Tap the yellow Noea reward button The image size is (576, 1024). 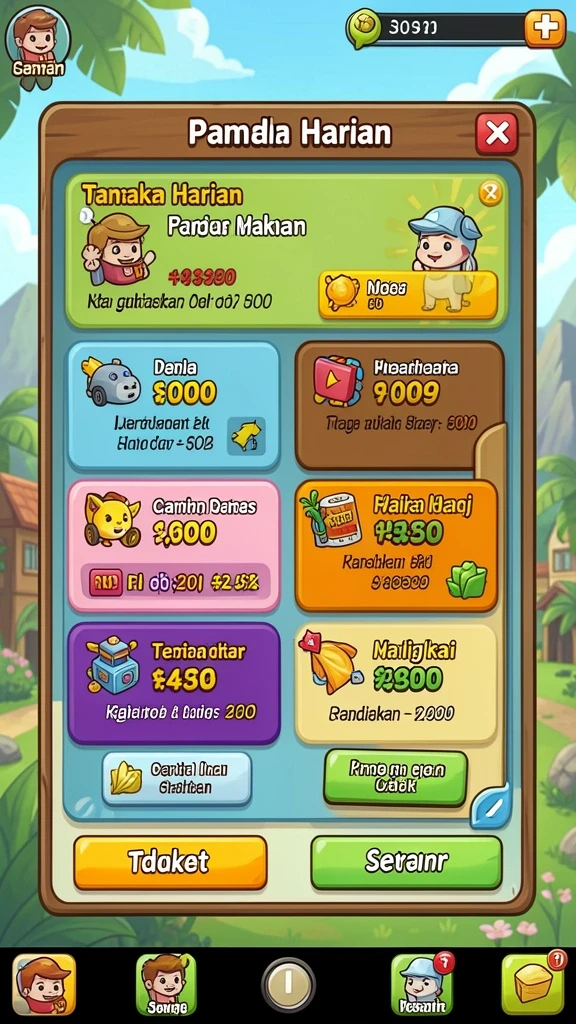pos(408,295)
